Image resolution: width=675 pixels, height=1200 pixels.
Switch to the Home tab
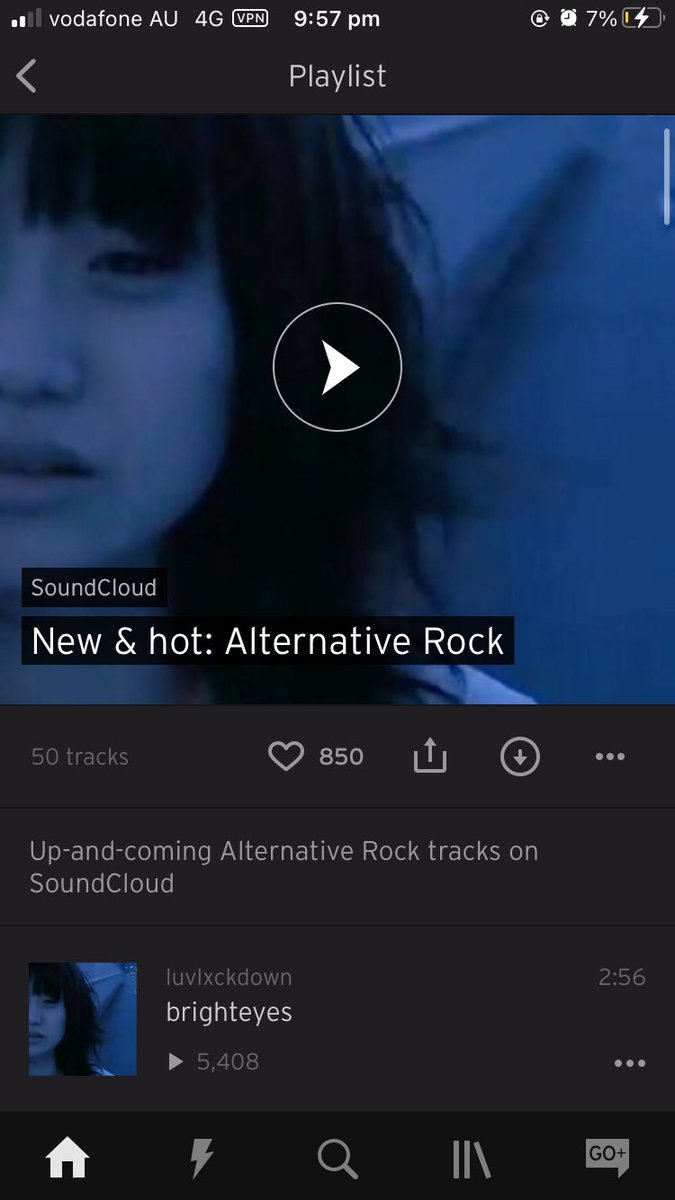[68, 1159]
